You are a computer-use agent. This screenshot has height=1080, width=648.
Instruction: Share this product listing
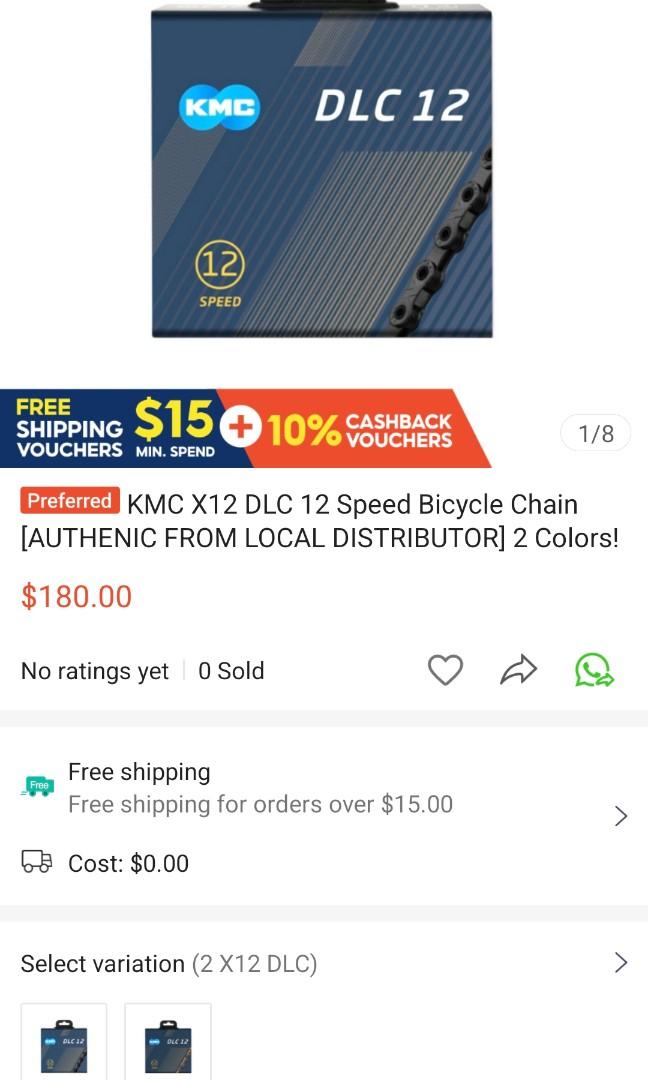coord(518,670)
